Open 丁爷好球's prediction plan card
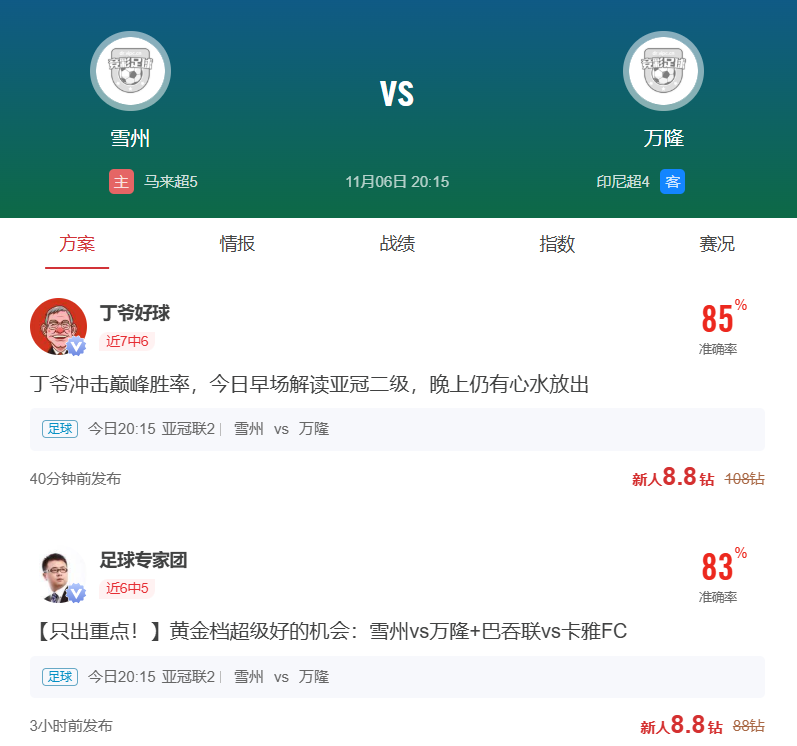The width and height of the screenshot is (797, 746). click(397, 385)
